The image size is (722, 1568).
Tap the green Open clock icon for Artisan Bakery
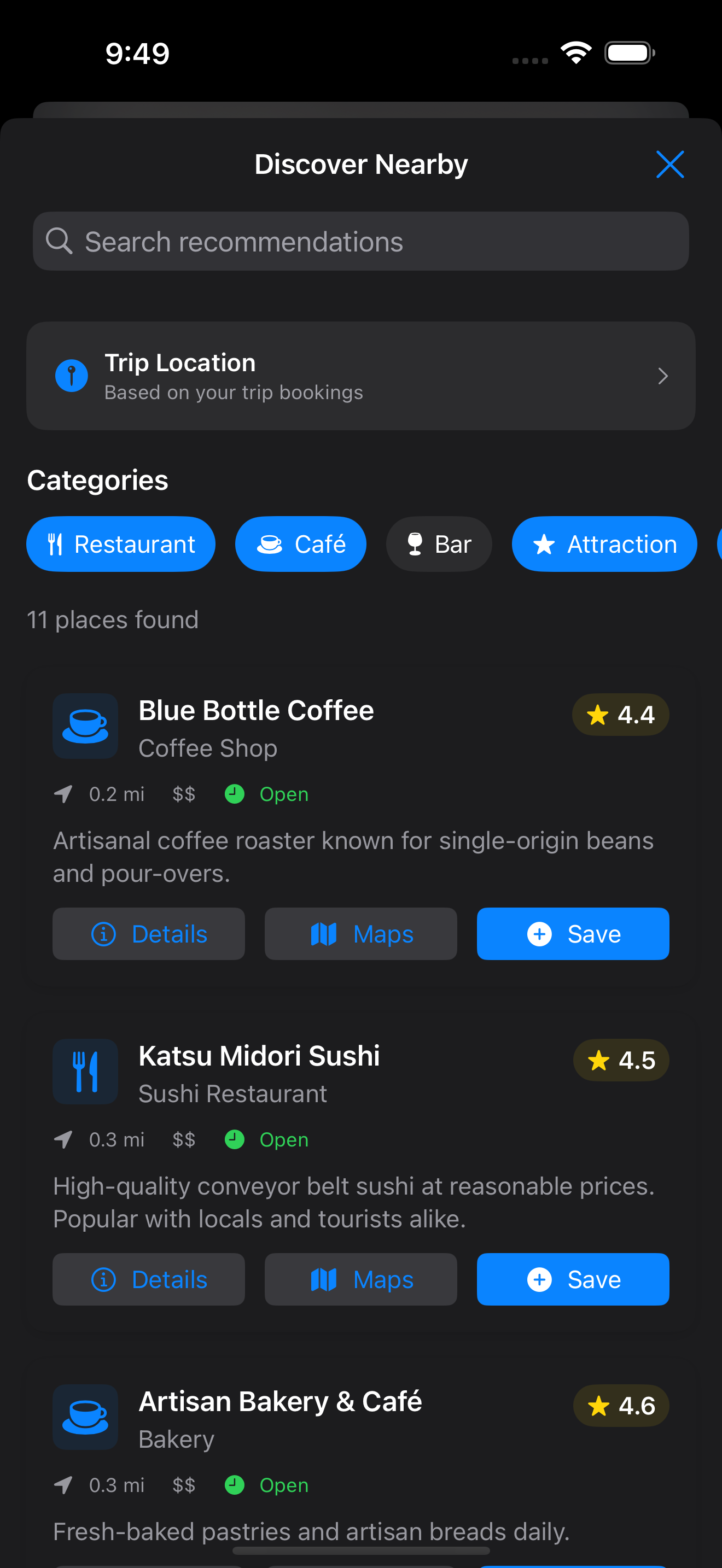234,1485
